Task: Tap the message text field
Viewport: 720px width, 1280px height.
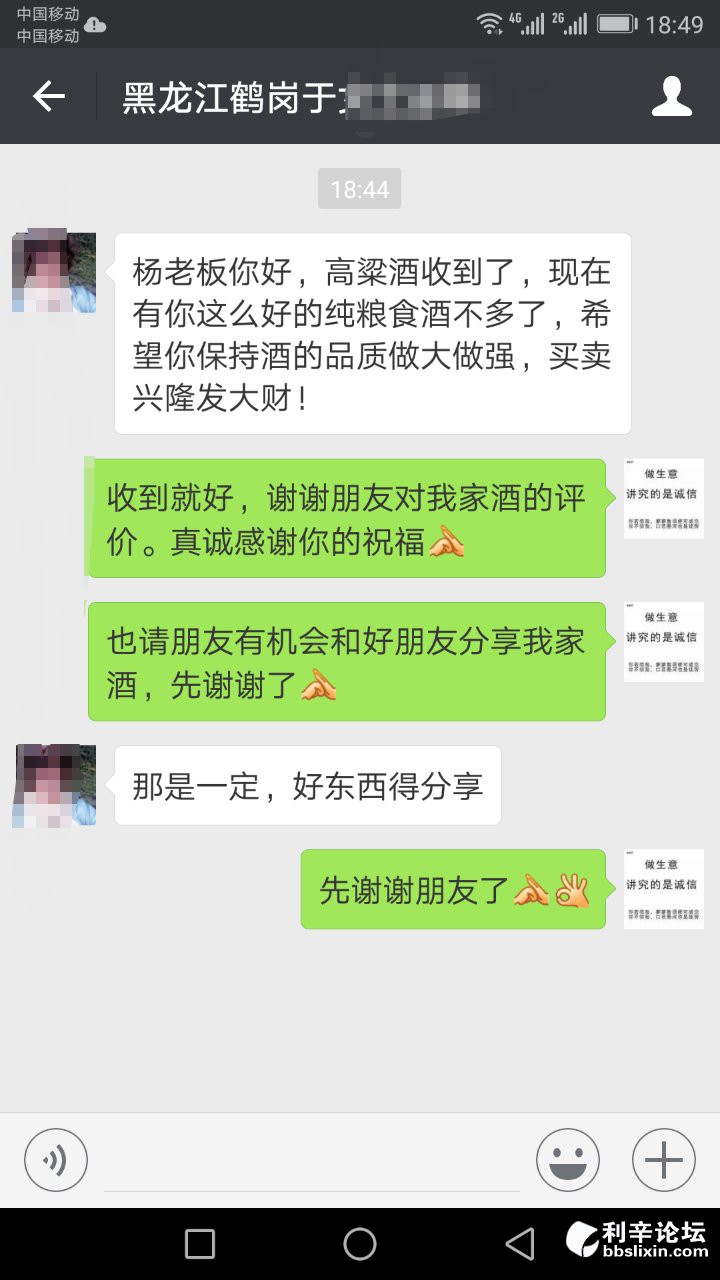Action: 312,1160
